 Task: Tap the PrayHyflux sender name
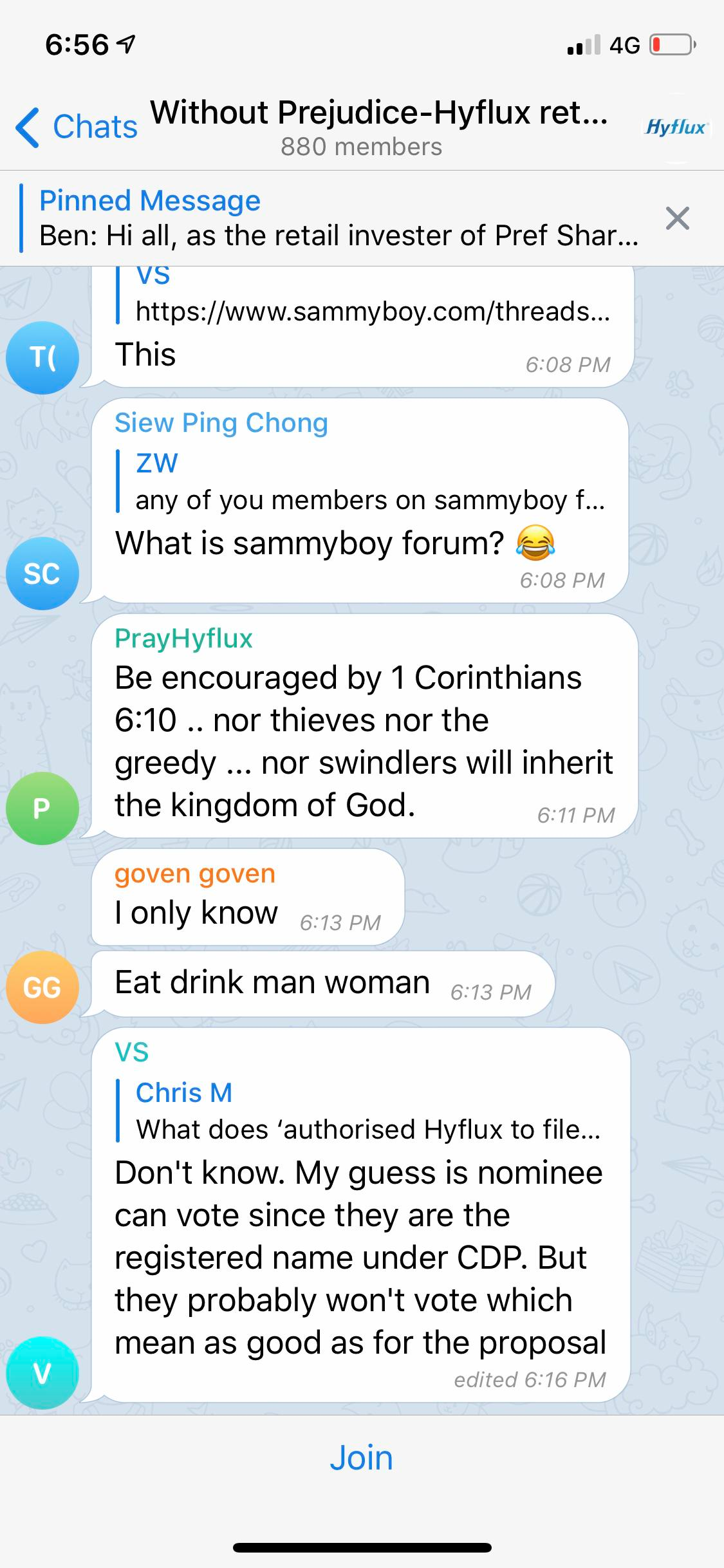[183, 639]
